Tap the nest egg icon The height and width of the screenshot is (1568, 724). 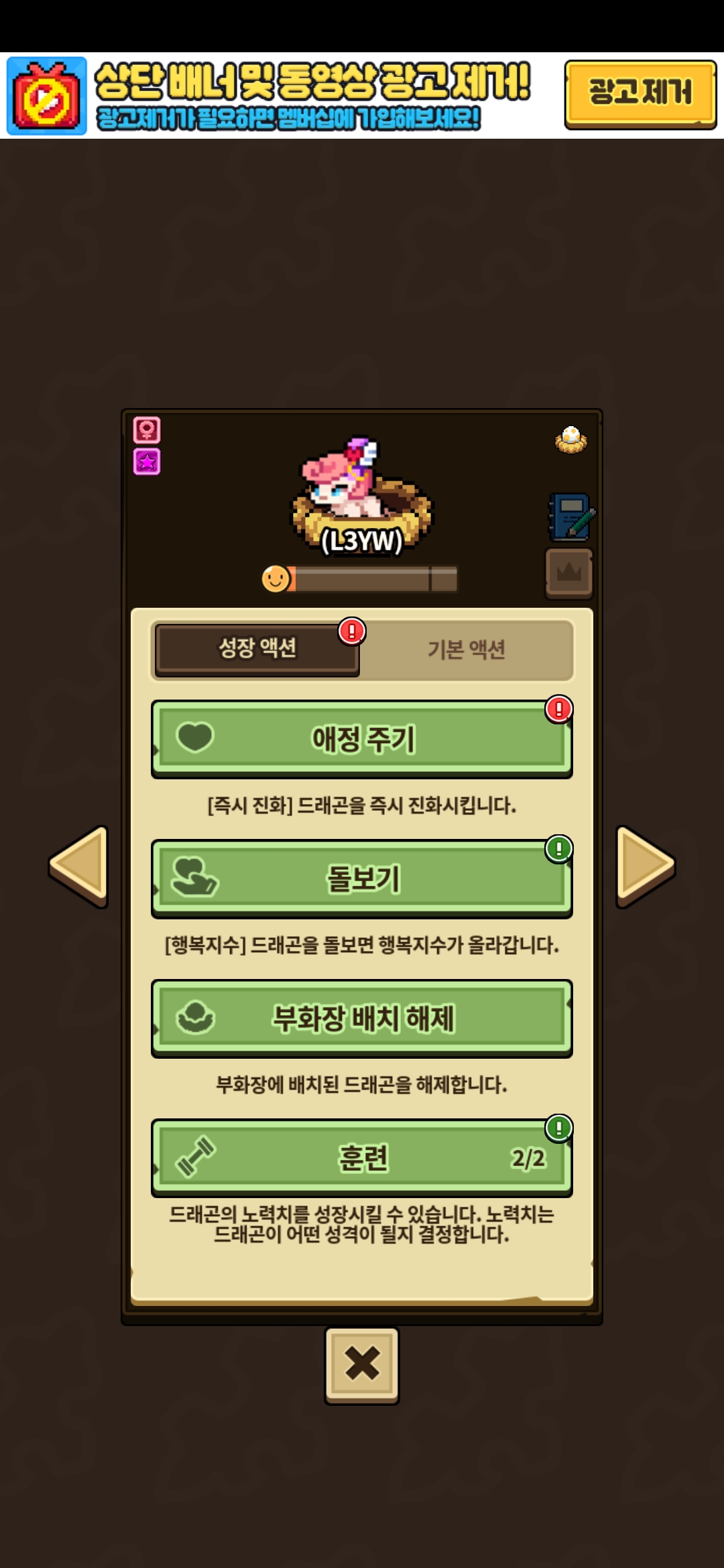[571, 440]
